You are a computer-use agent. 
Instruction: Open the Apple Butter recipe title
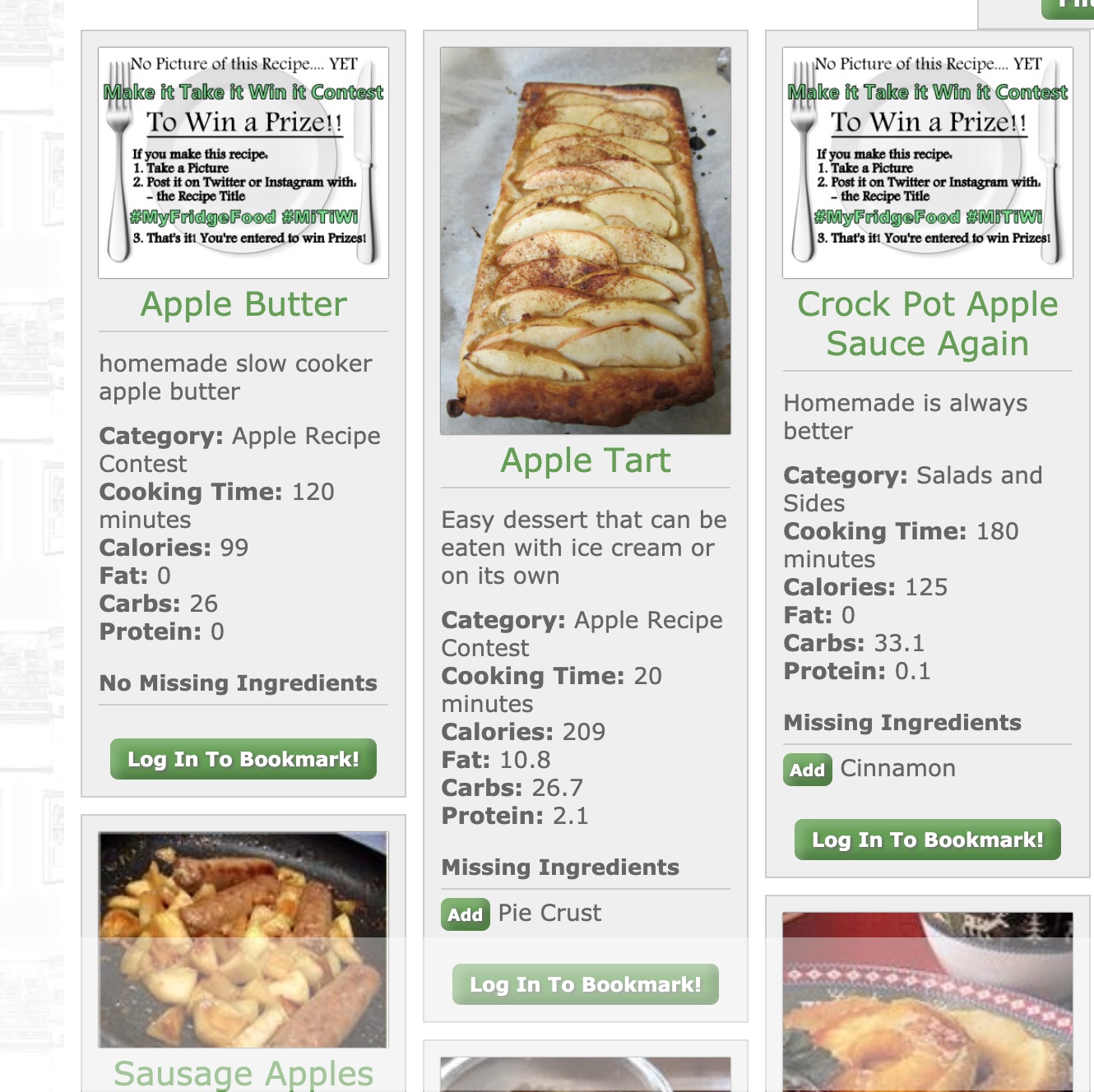click(x=243, y=304)
